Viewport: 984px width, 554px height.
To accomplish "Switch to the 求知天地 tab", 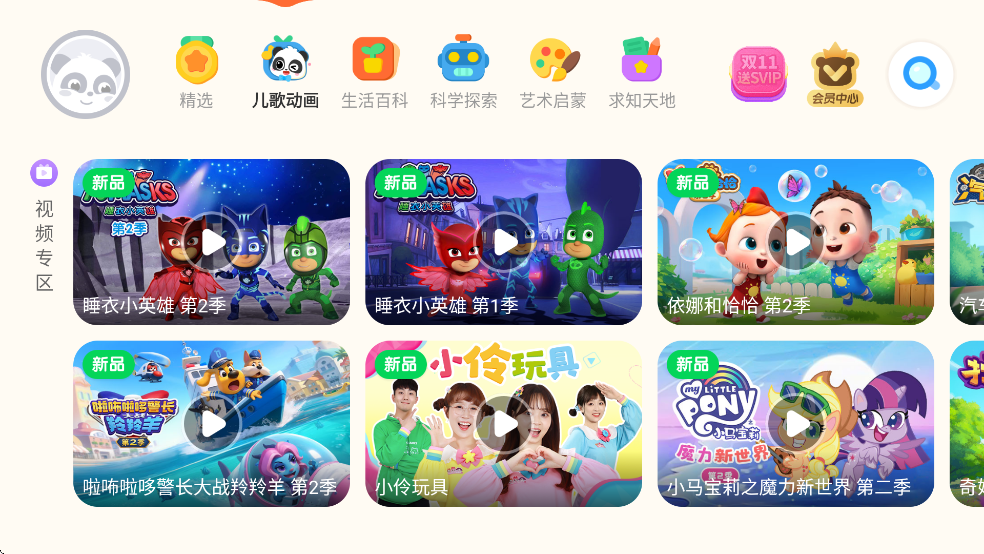I will (x=642, y=73).
